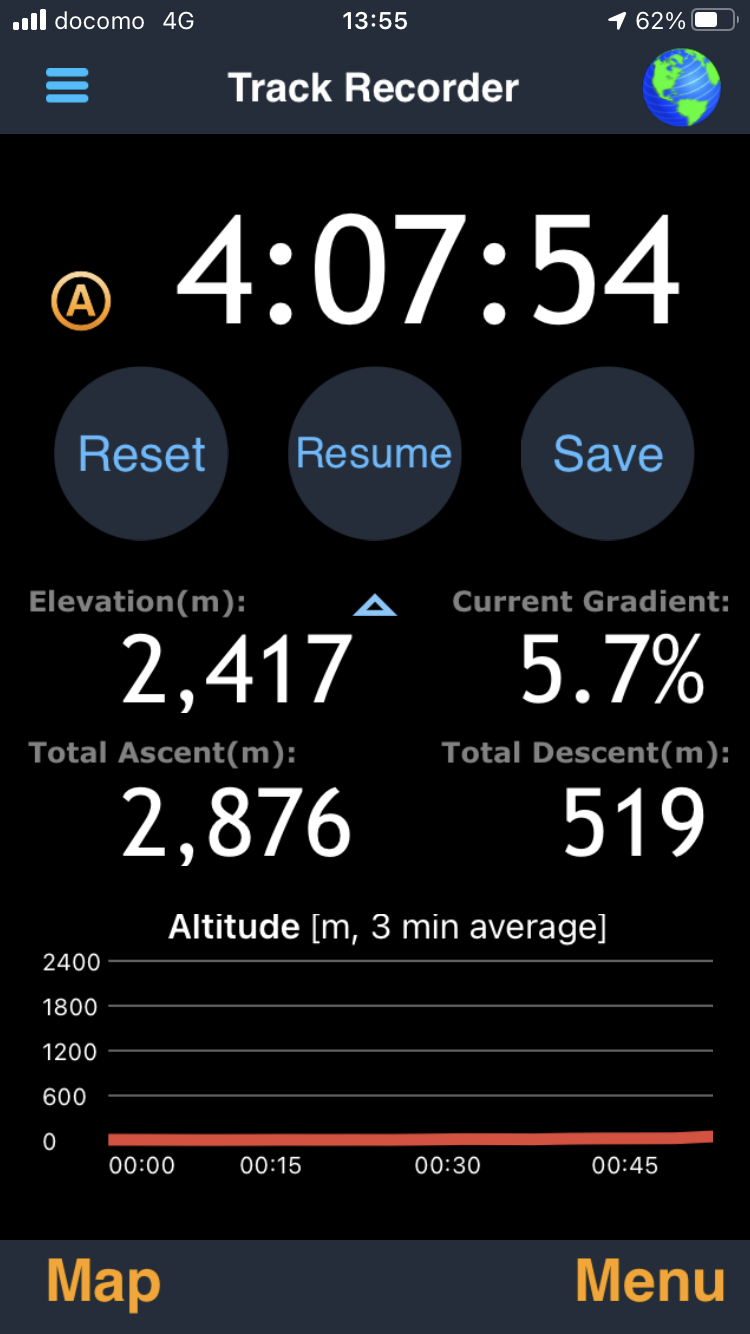Image resolution: width=750 pixels, height=1334 pixels.
Task: Tap the blue triangle next to Elevation
Action: click(375, 605)
